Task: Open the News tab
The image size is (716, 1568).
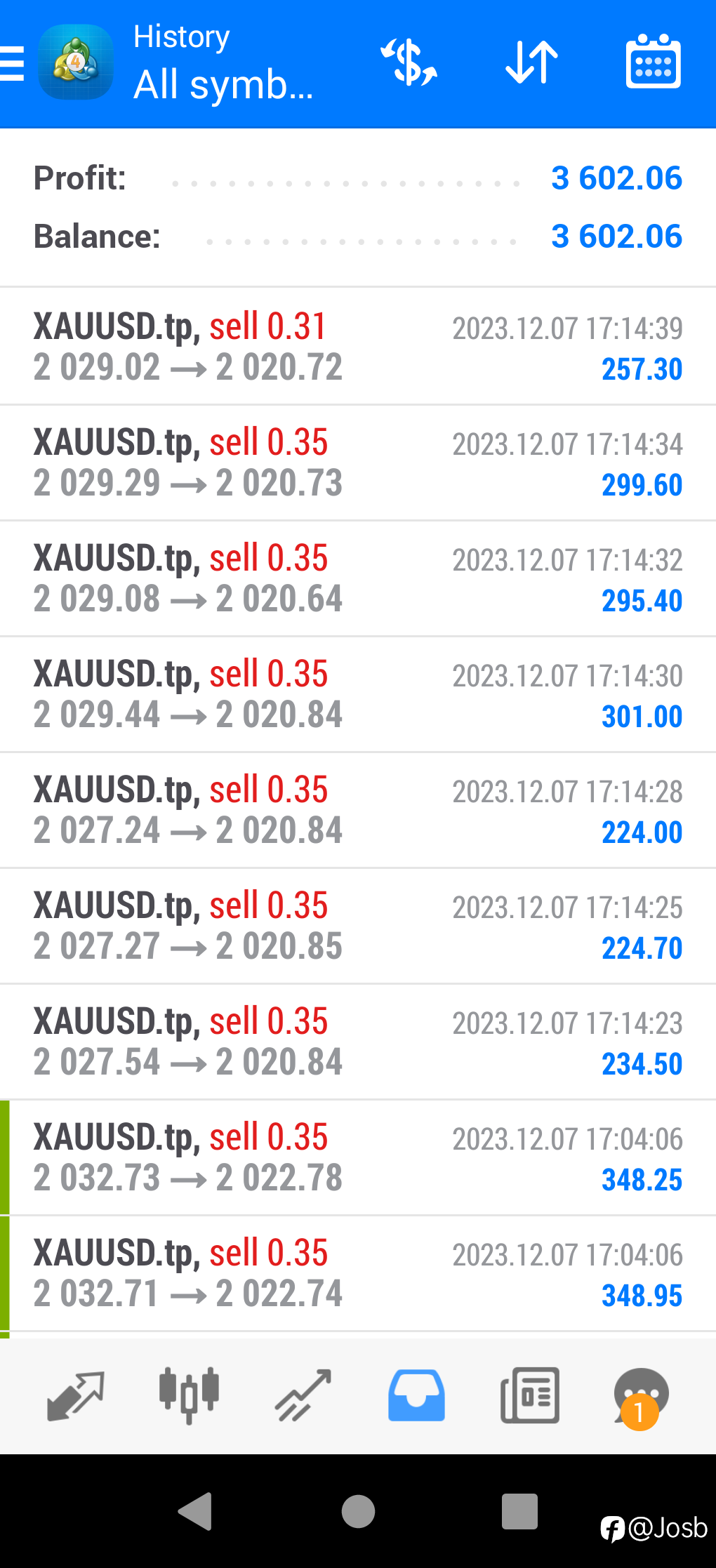Action: [x=530, y=1396]
